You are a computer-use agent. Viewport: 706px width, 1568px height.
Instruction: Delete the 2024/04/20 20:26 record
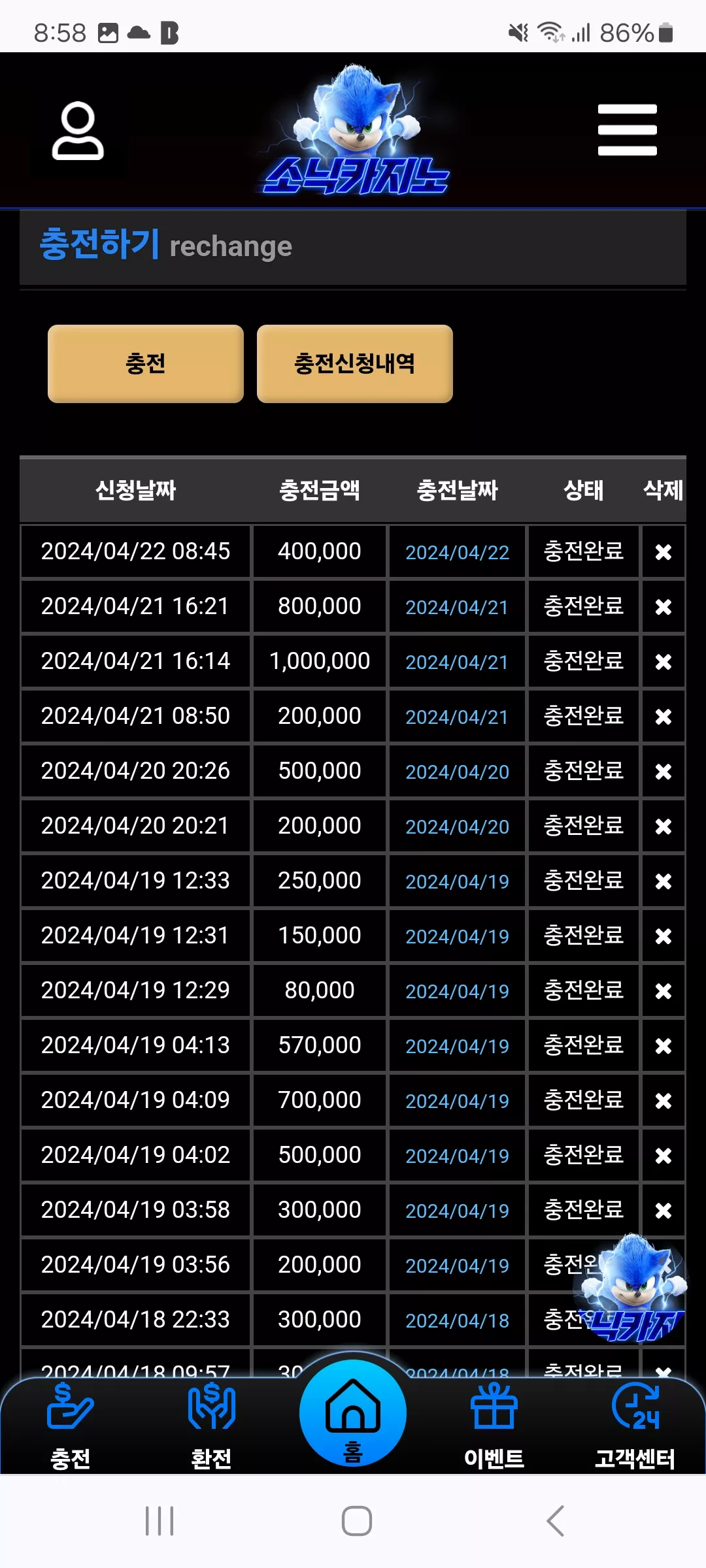(664, 772)
